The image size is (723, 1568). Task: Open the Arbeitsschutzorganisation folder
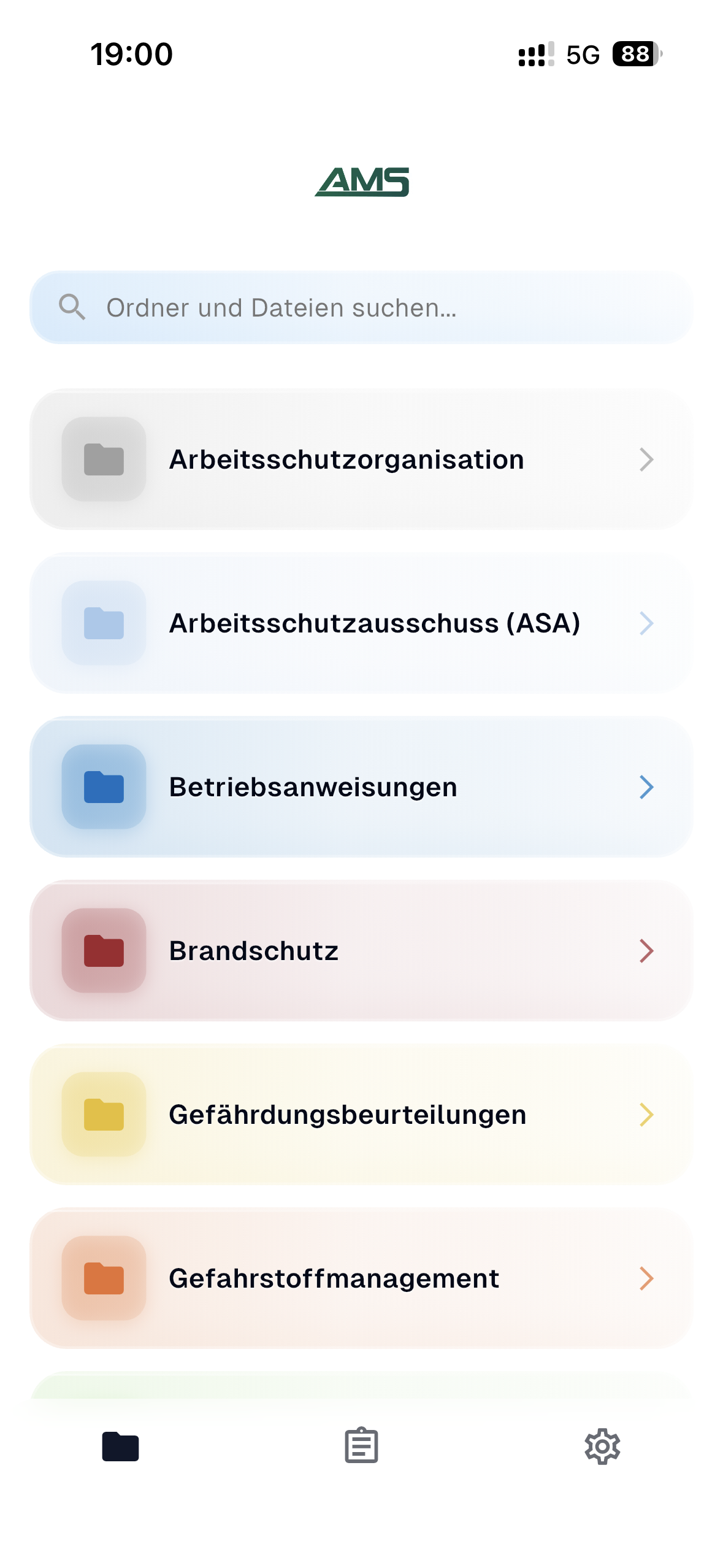click(x=361, y=459)
